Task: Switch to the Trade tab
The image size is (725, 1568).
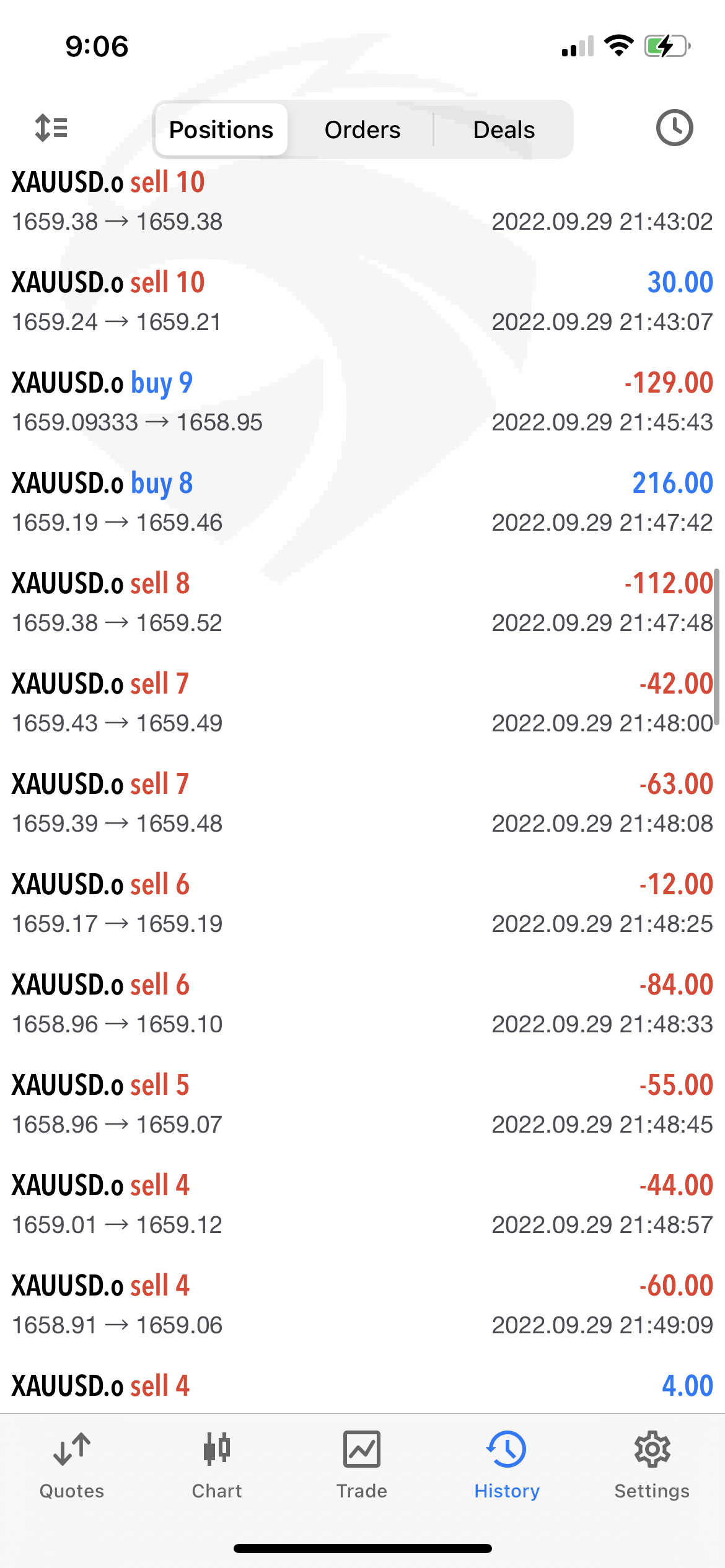Action: tap(362, 1465)
